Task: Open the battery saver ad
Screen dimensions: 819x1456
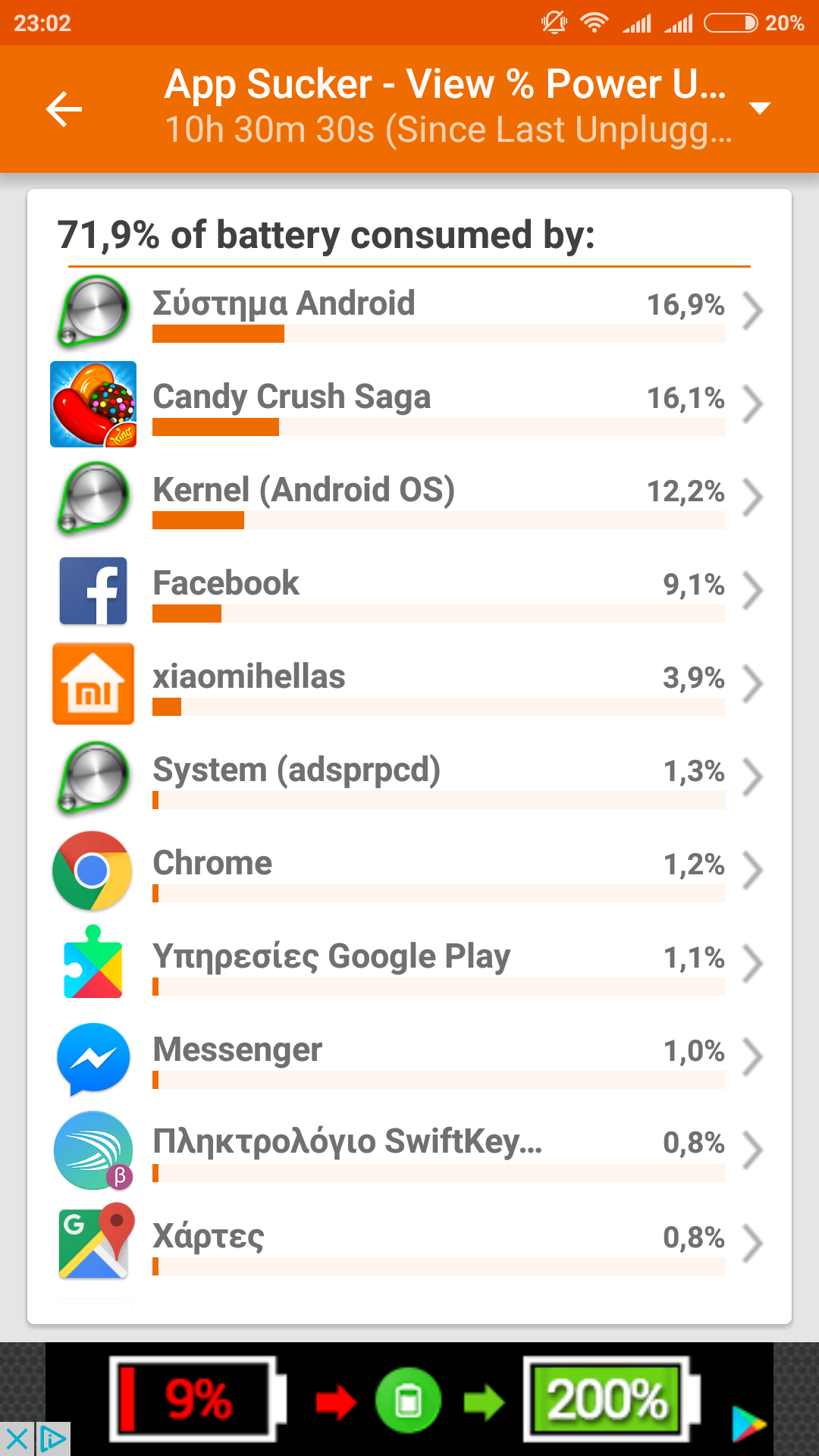Action: [x=409, y=1399]
